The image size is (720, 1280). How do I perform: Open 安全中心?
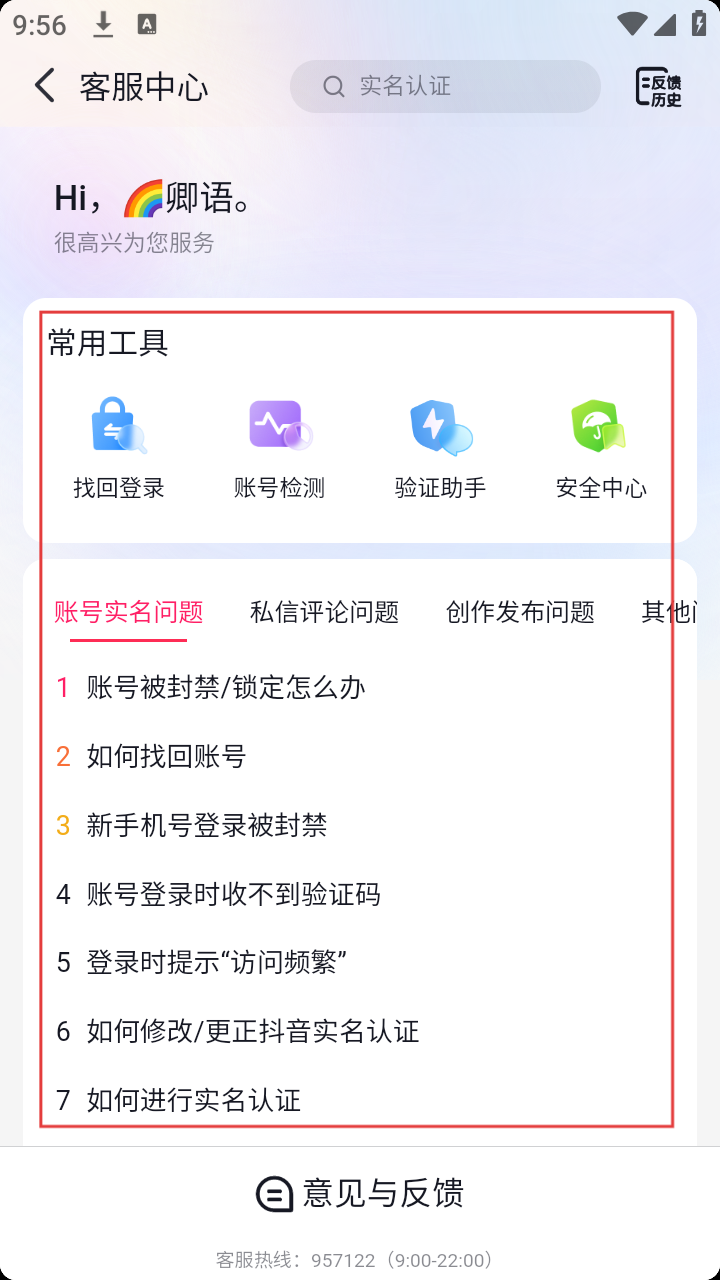click(x=600, y=447)
